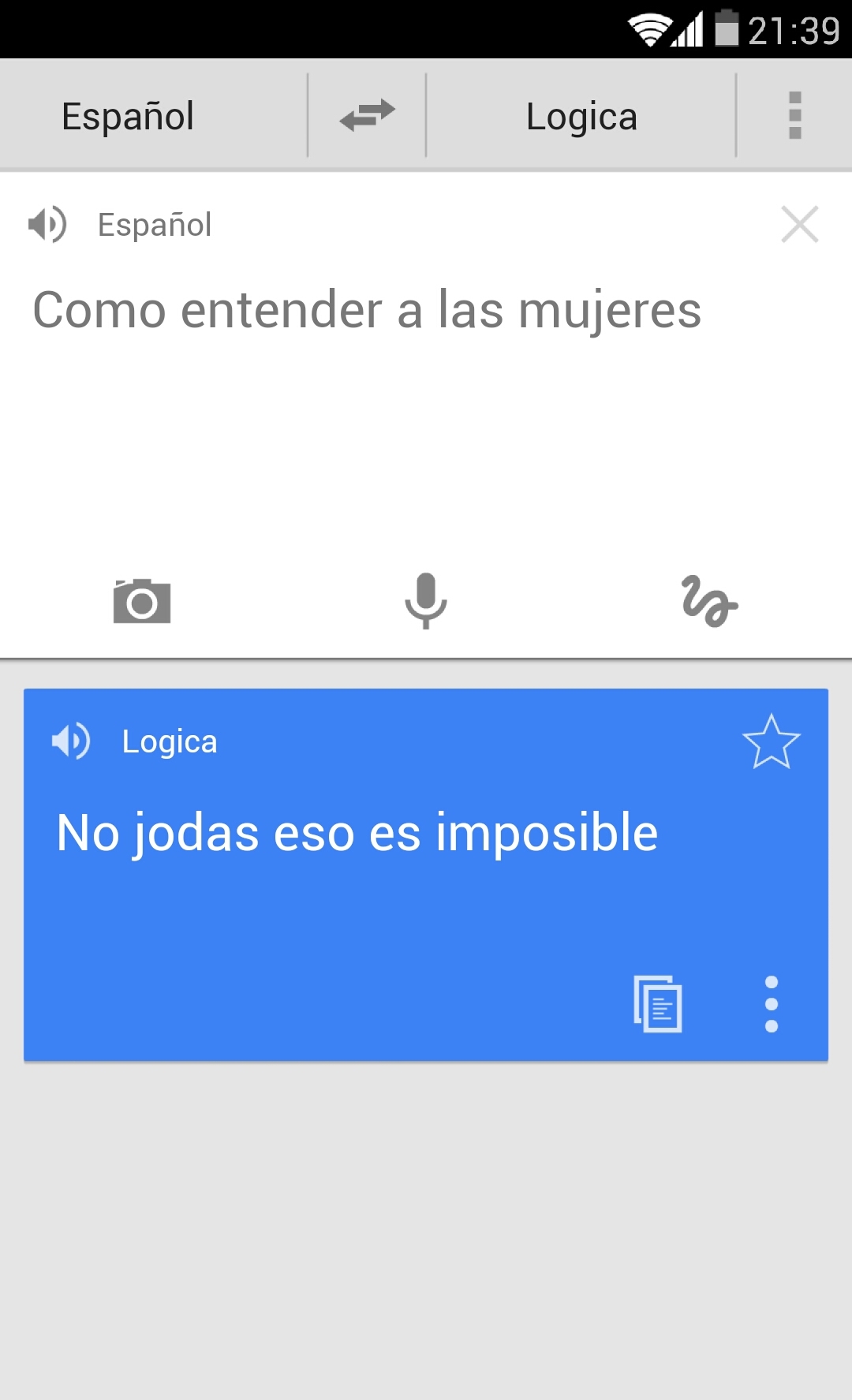Image resolution: width=852 pixels, height=1400 pixels.
Task: Open more options on the translation card
Action: [772, 1004]
